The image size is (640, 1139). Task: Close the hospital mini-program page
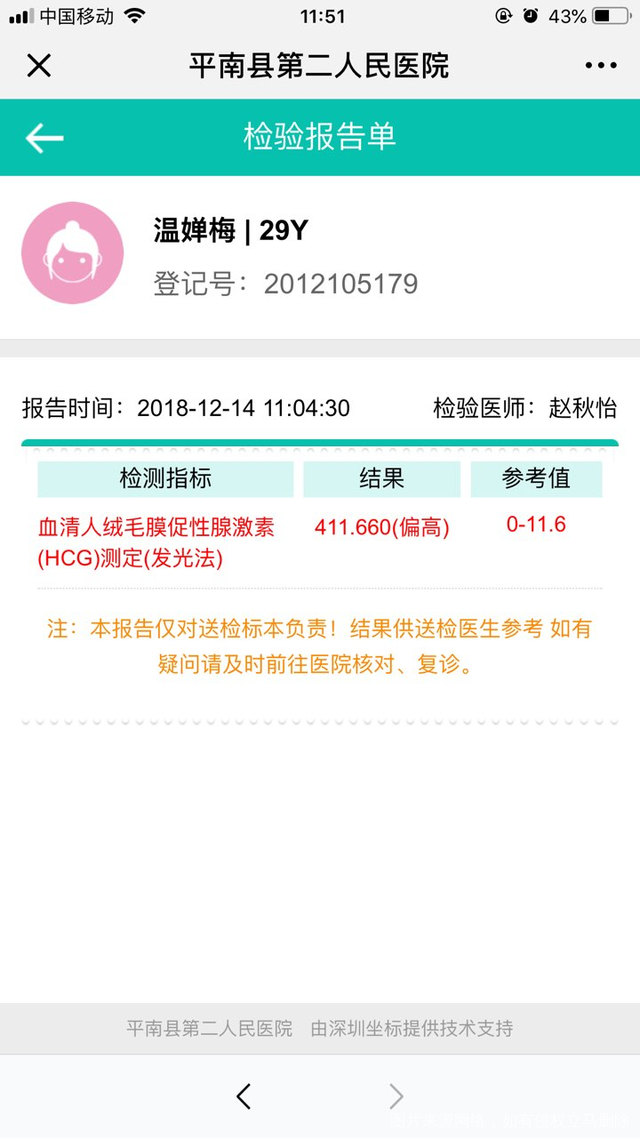(38, 66)
